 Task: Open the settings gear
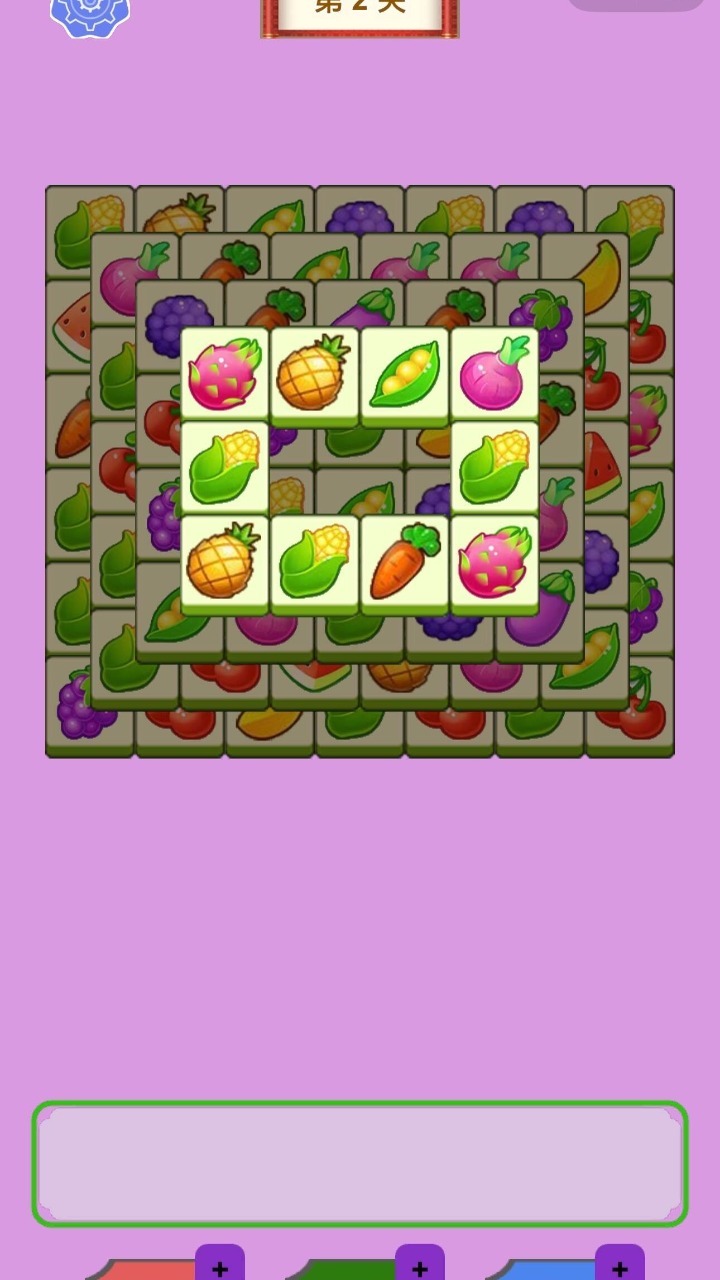click(90, 14)
